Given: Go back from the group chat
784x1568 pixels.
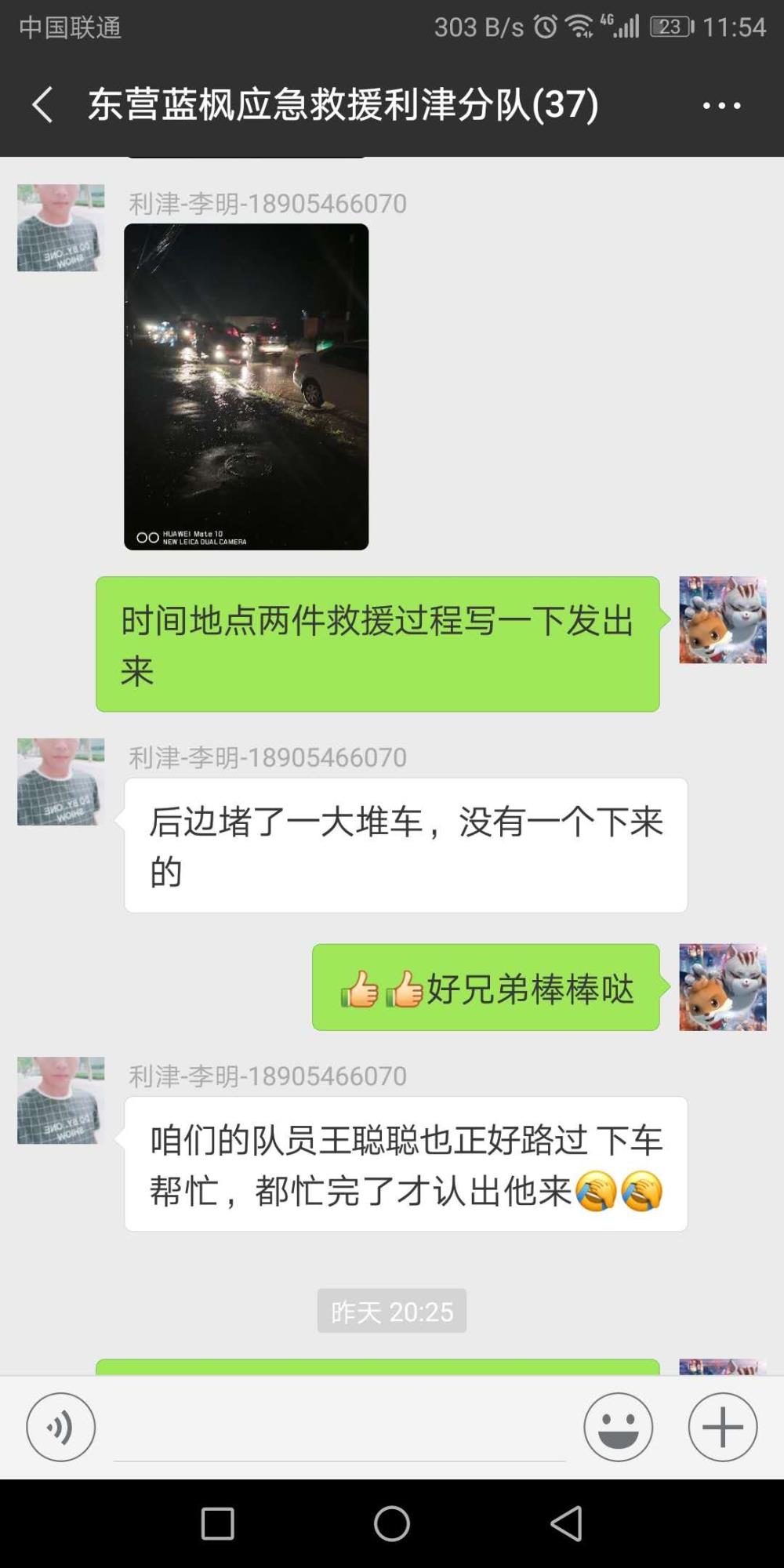Looking at the screenshot, I should pyautogui.click(x=43, y=105).
